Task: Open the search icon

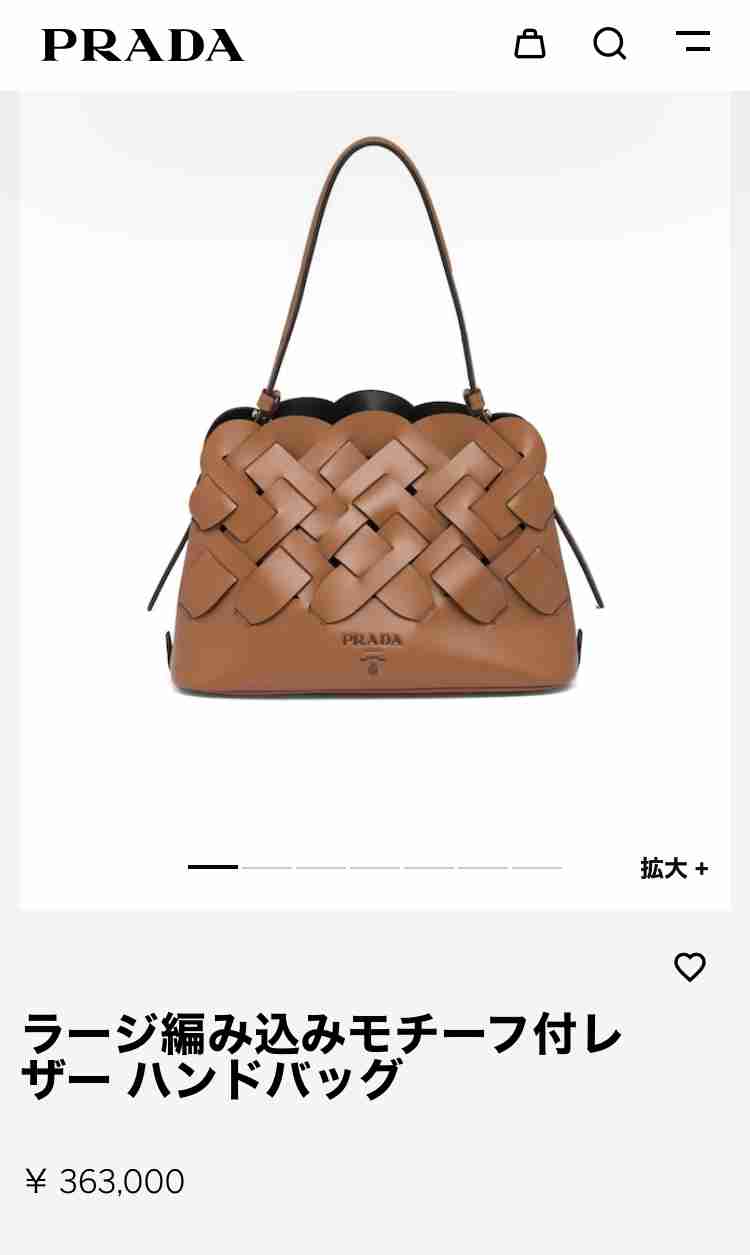Action: pos(609,44)
